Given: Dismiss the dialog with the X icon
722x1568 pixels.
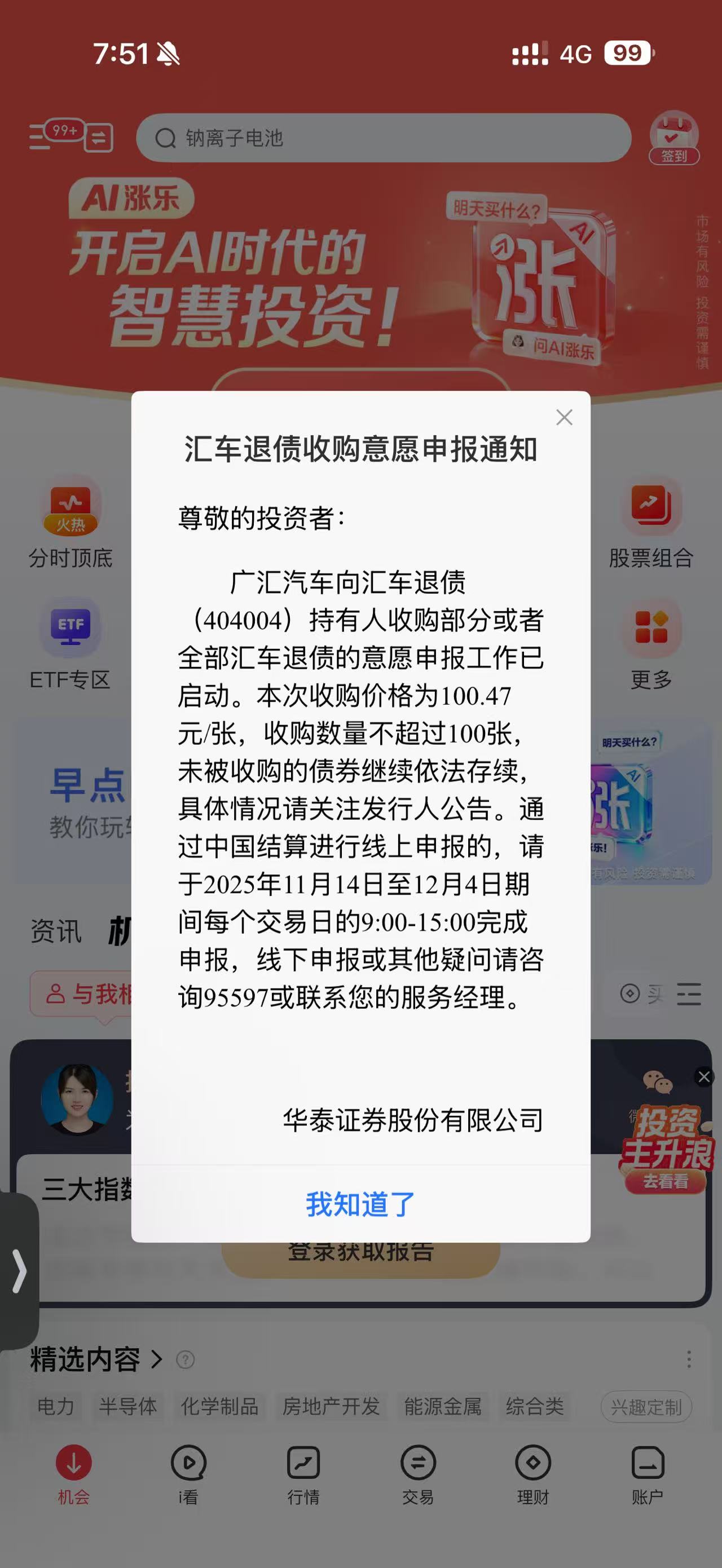Looking at the screenshot, I should coord(563,418).
